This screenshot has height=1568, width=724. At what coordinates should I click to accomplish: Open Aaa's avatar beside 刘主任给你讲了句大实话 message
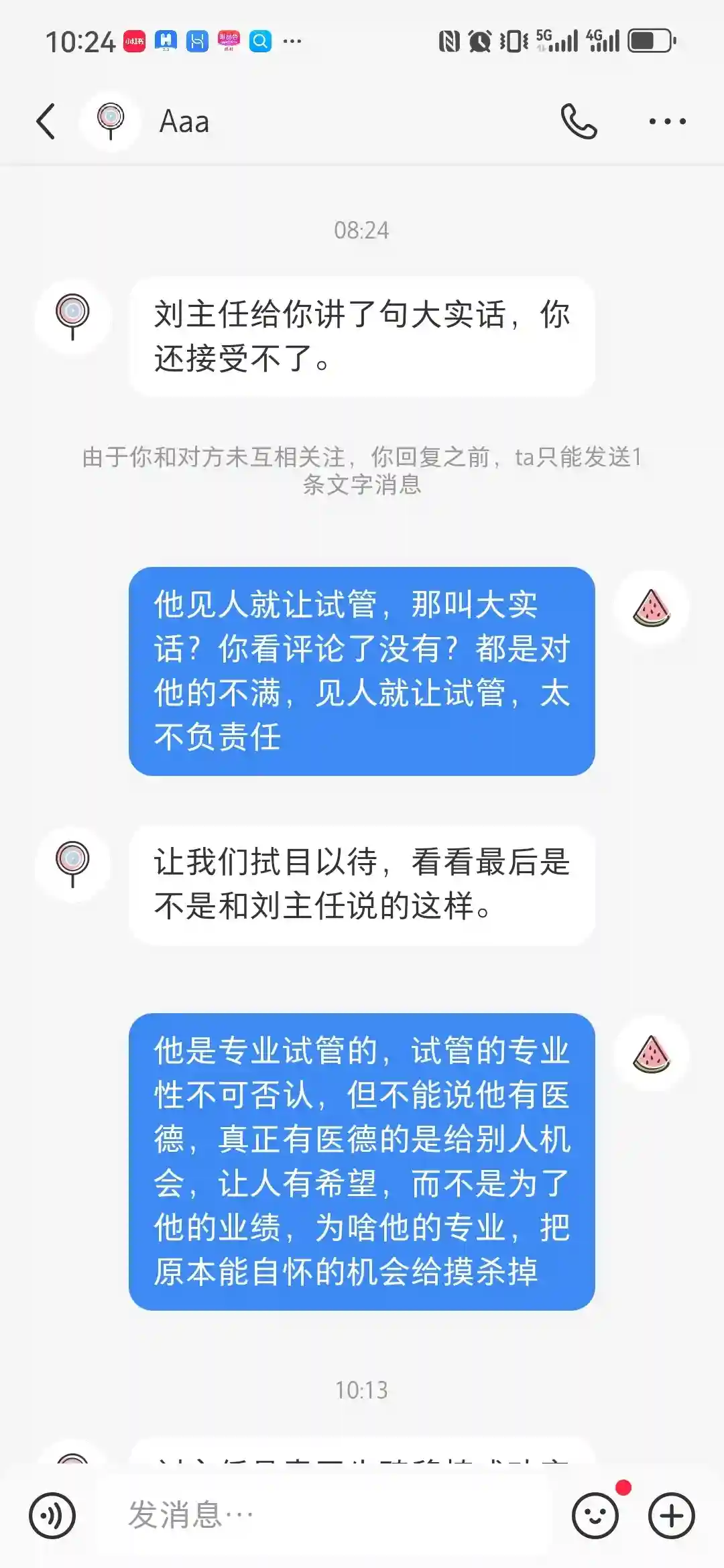pyautogui.click(x=72, y=316)
